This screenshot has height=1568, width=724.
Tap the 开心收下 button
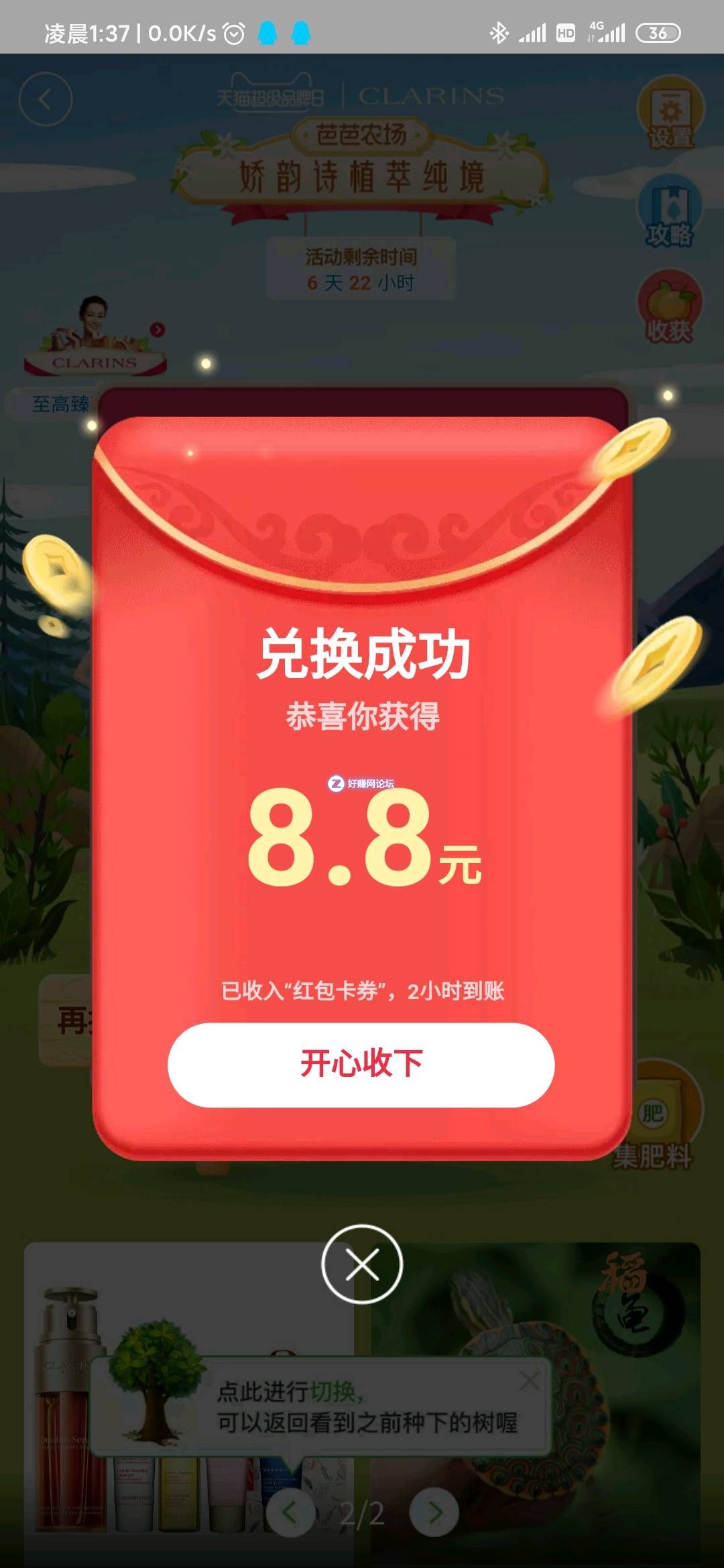pyautogui.click(x=361, y=1064)
